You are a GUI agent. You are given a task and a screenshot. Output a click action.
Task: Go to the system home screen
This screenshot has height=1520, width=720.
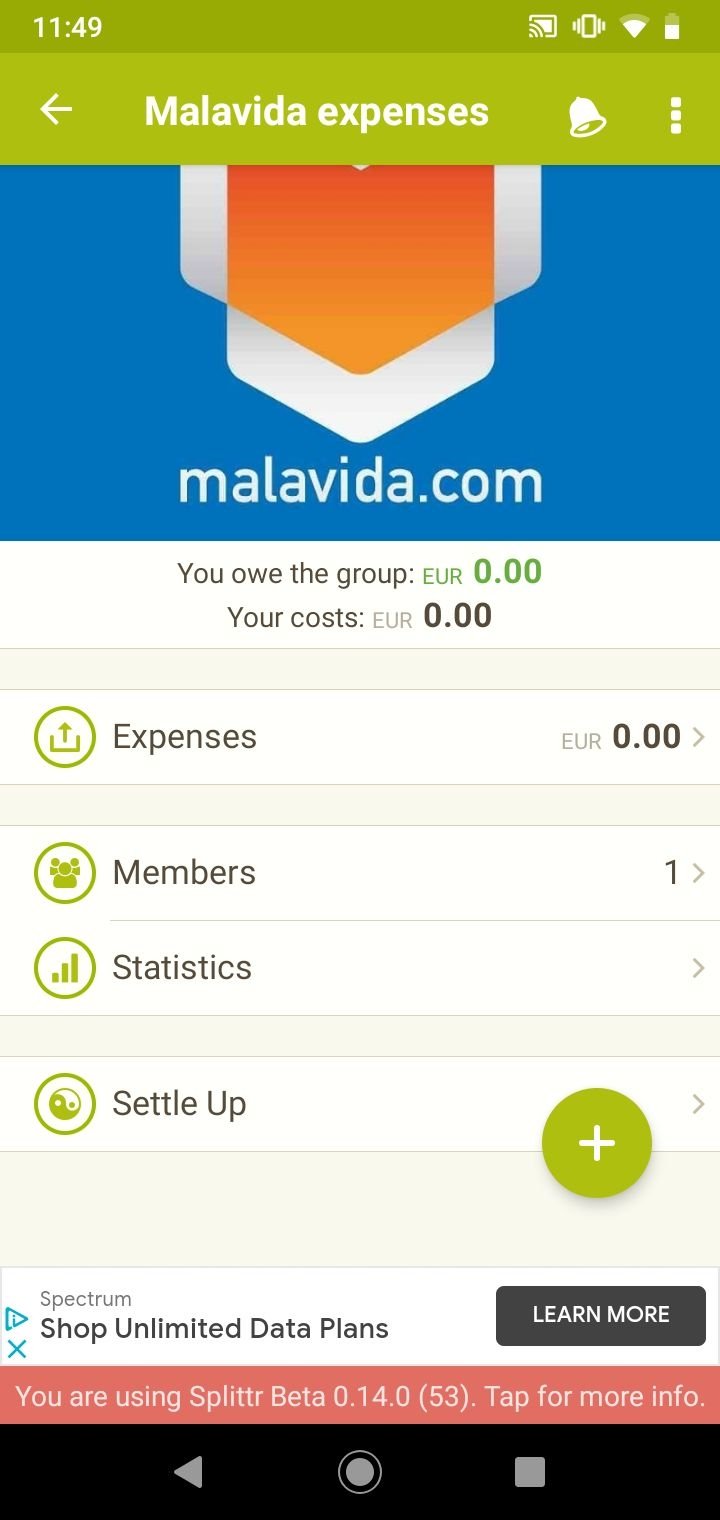(x=360, y=1471)
